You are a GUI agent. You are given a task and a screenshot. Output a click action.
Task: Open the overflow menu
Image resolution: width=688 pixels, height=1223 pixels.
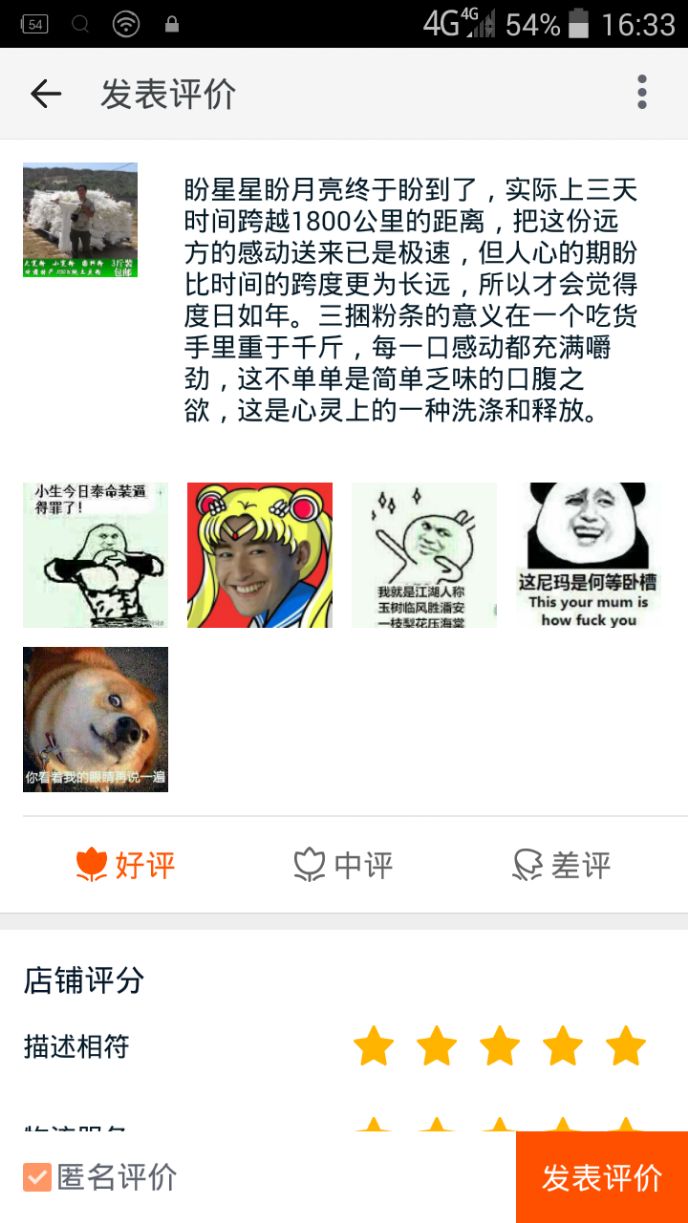(x=642, y=93)
